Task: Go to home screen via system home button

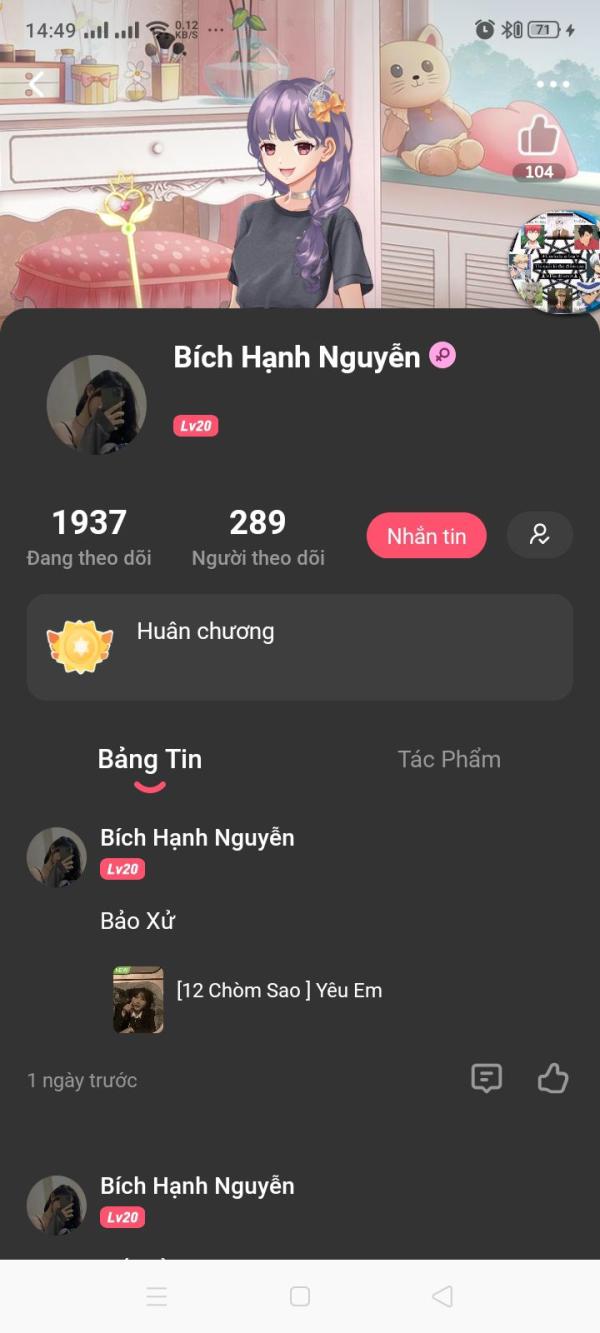Action: point(300,1296)
